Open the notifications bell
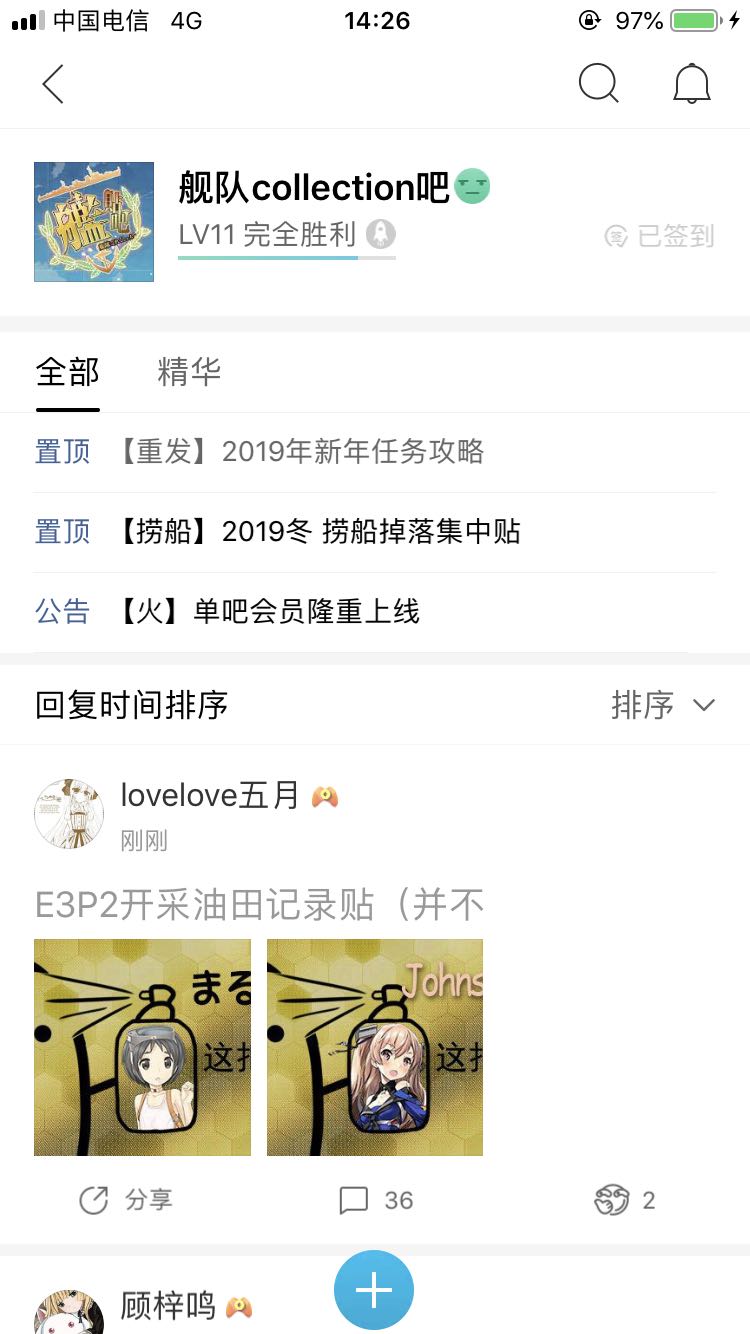The image size is (750, 1334). [691, 84]
